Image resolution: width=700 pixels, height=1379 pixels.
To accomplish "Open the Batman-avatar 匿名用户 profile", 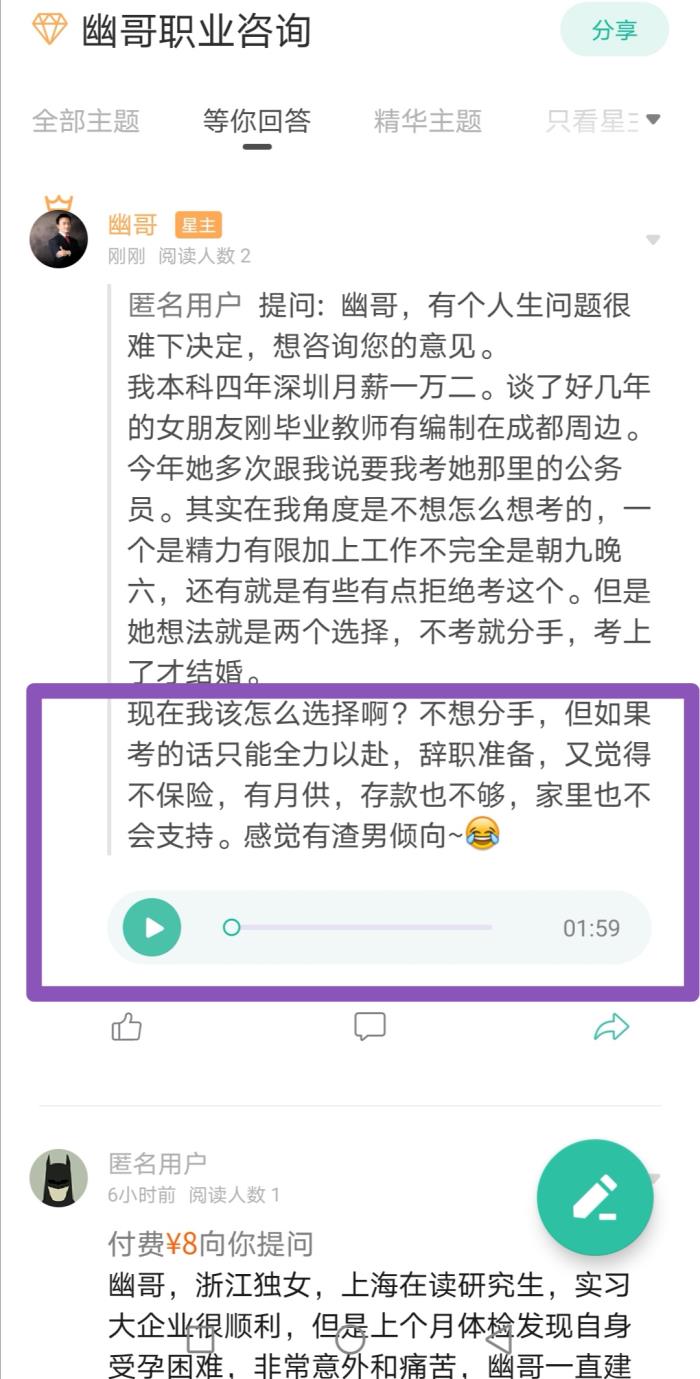I will point(59,1178).
